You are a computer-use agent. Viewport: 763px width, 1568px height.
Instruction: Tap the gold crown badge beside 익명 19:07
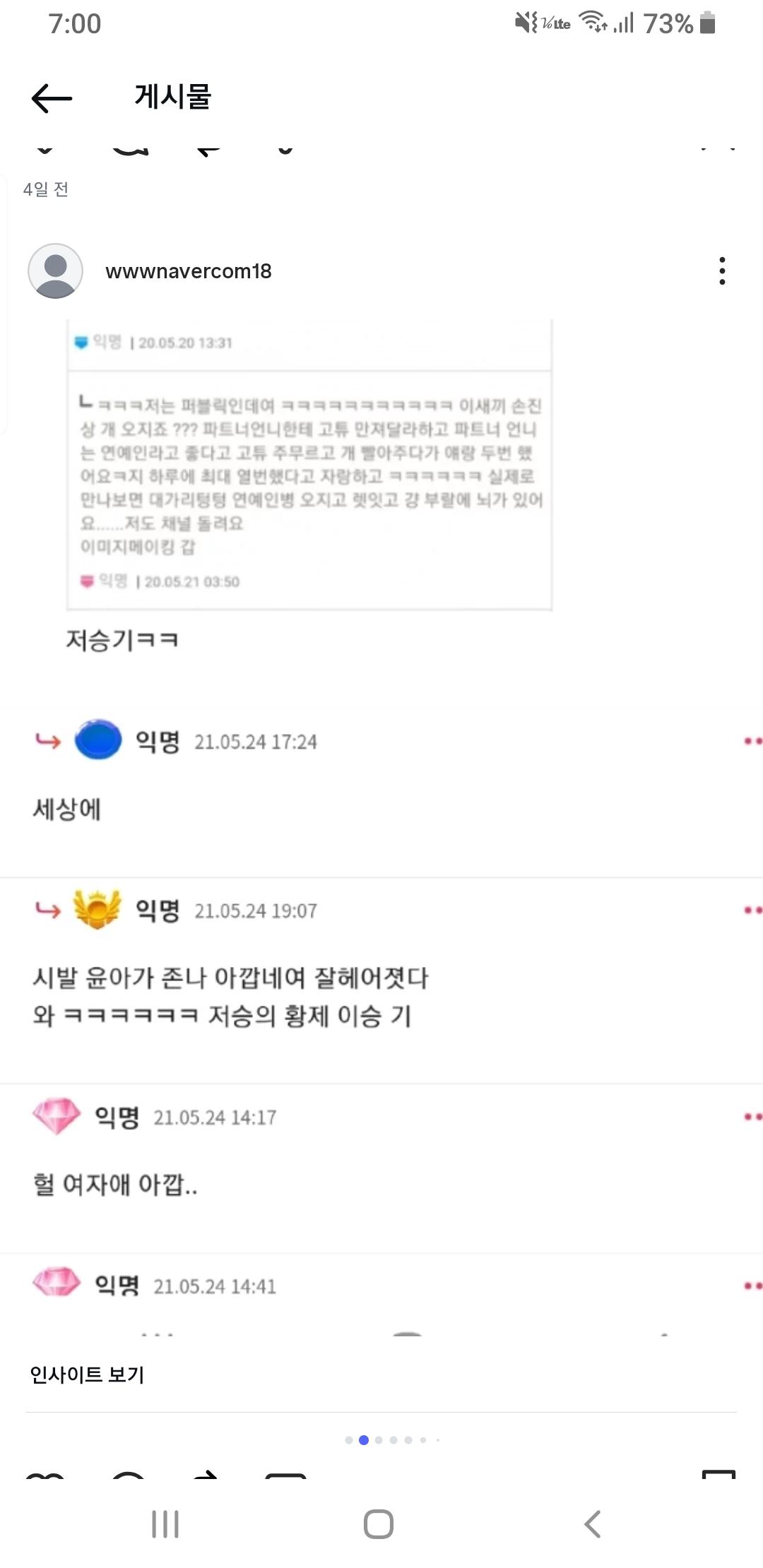coord(98,910)
